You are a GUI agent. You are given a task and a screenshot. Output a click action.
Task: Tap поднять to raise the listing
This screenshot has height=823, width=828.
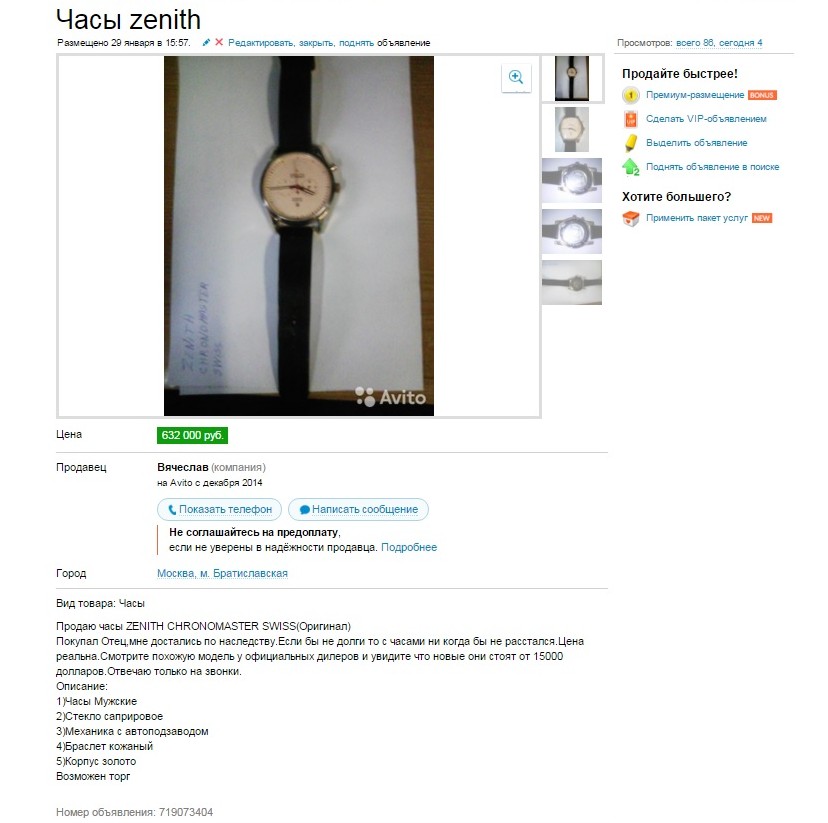click(356, 43)
